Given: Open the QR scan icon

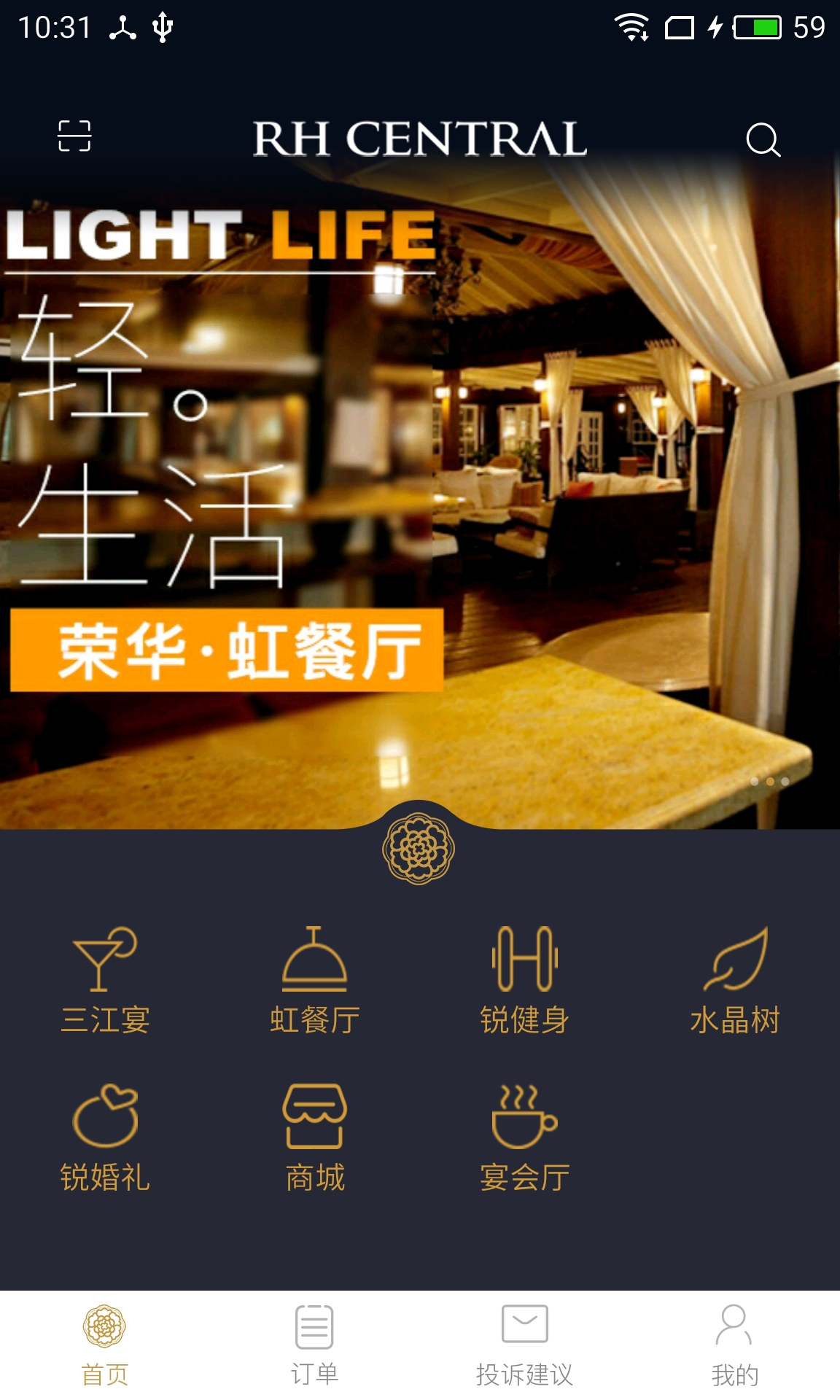Looking at the screenshot, I should [x=74, y=136].
